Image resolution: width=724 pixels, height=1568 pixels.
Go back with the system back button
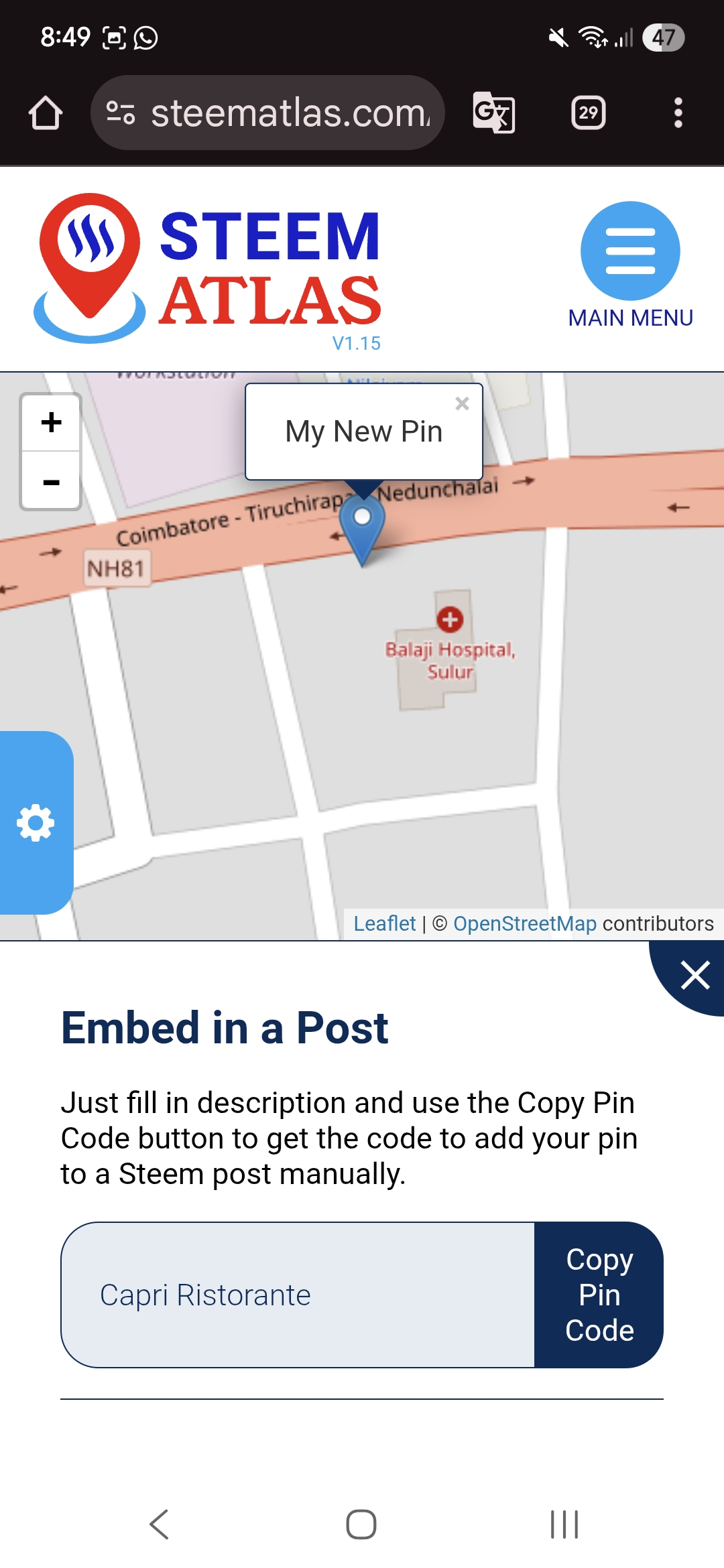coord(160,1524)
